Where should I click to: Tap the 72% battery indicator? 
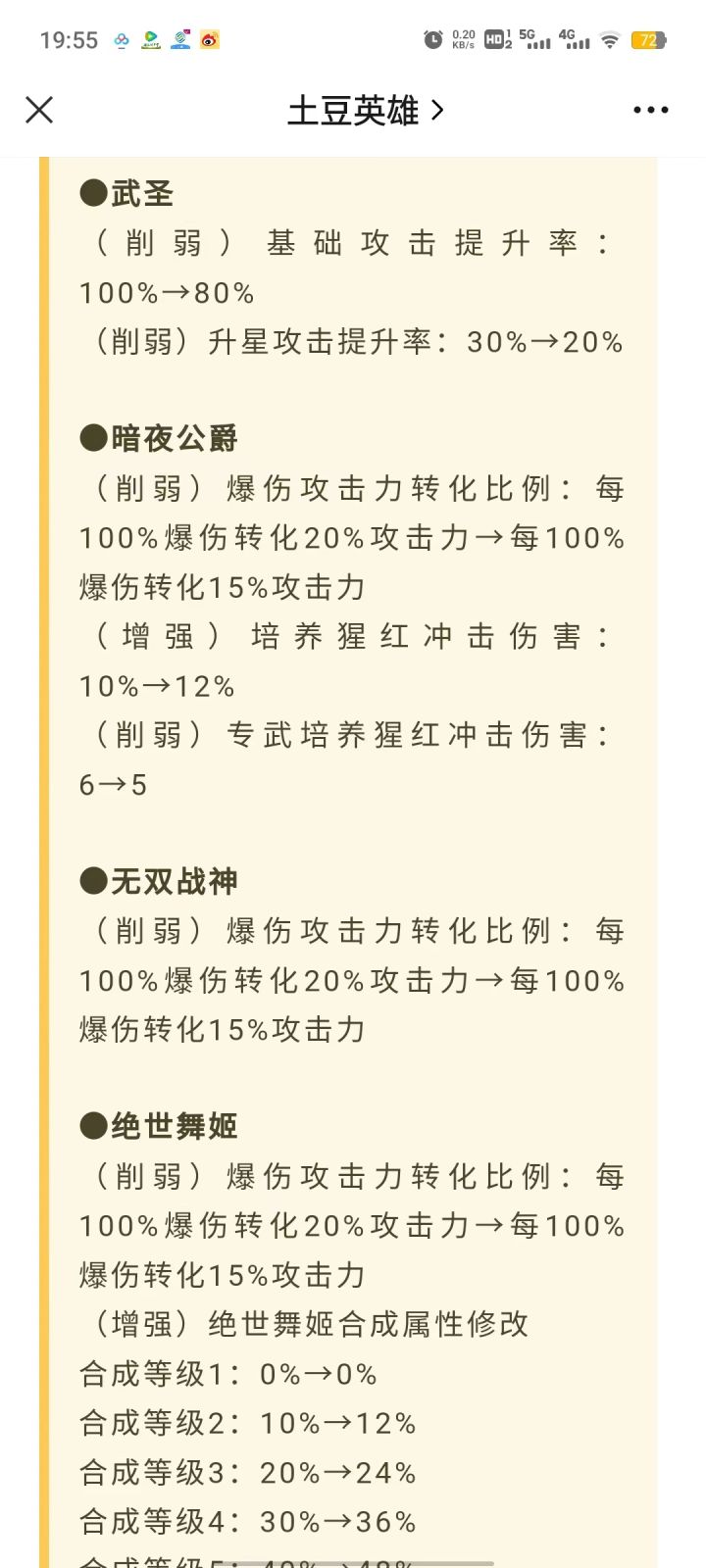647,39
